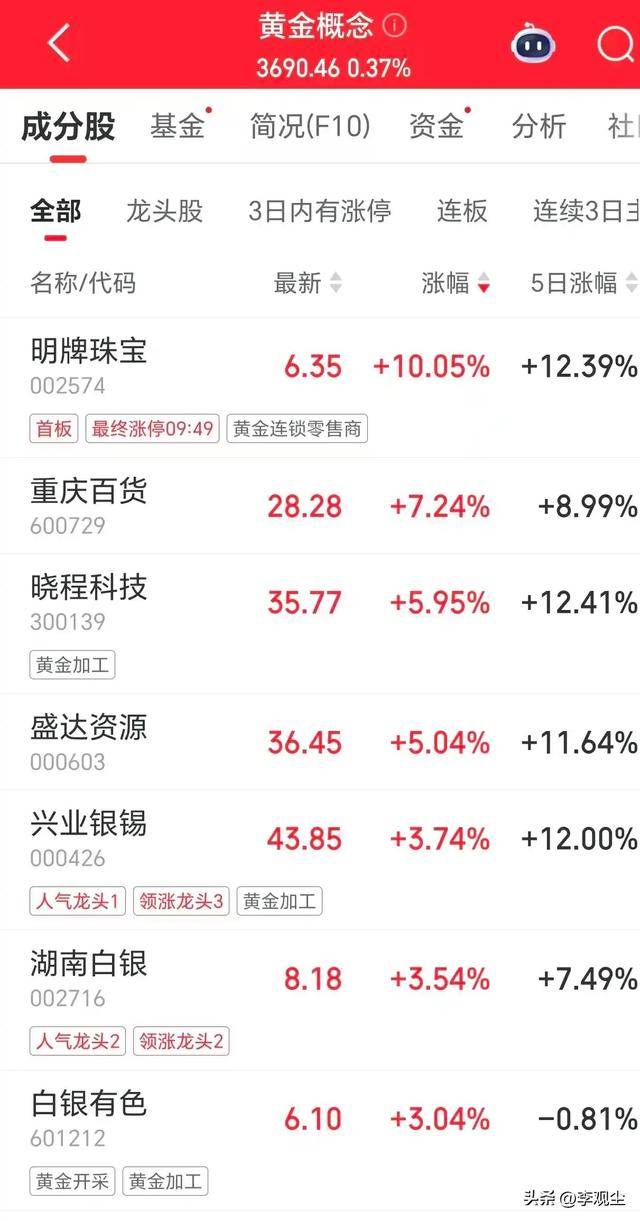Image resolution: width=640 pixels, height=1221 pixels.
Task: Switch to the 基金 tab
Action: (x=177, y=126)
